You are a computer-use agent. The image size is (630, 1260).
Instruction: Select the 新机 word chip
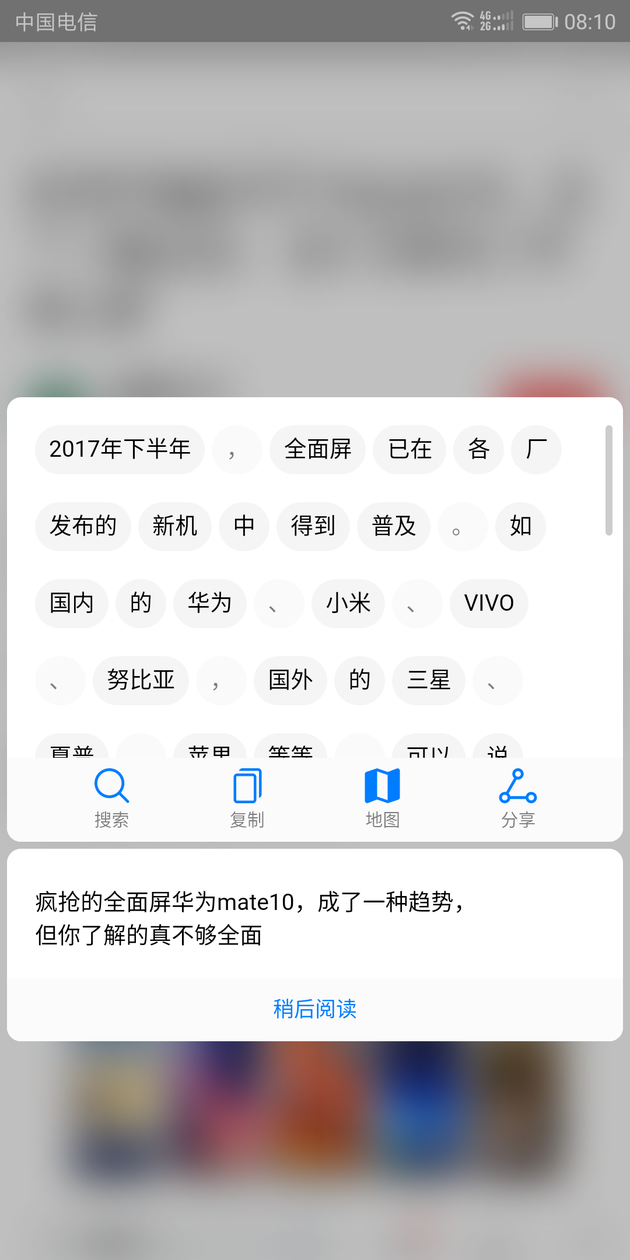(x=175, y=526)
